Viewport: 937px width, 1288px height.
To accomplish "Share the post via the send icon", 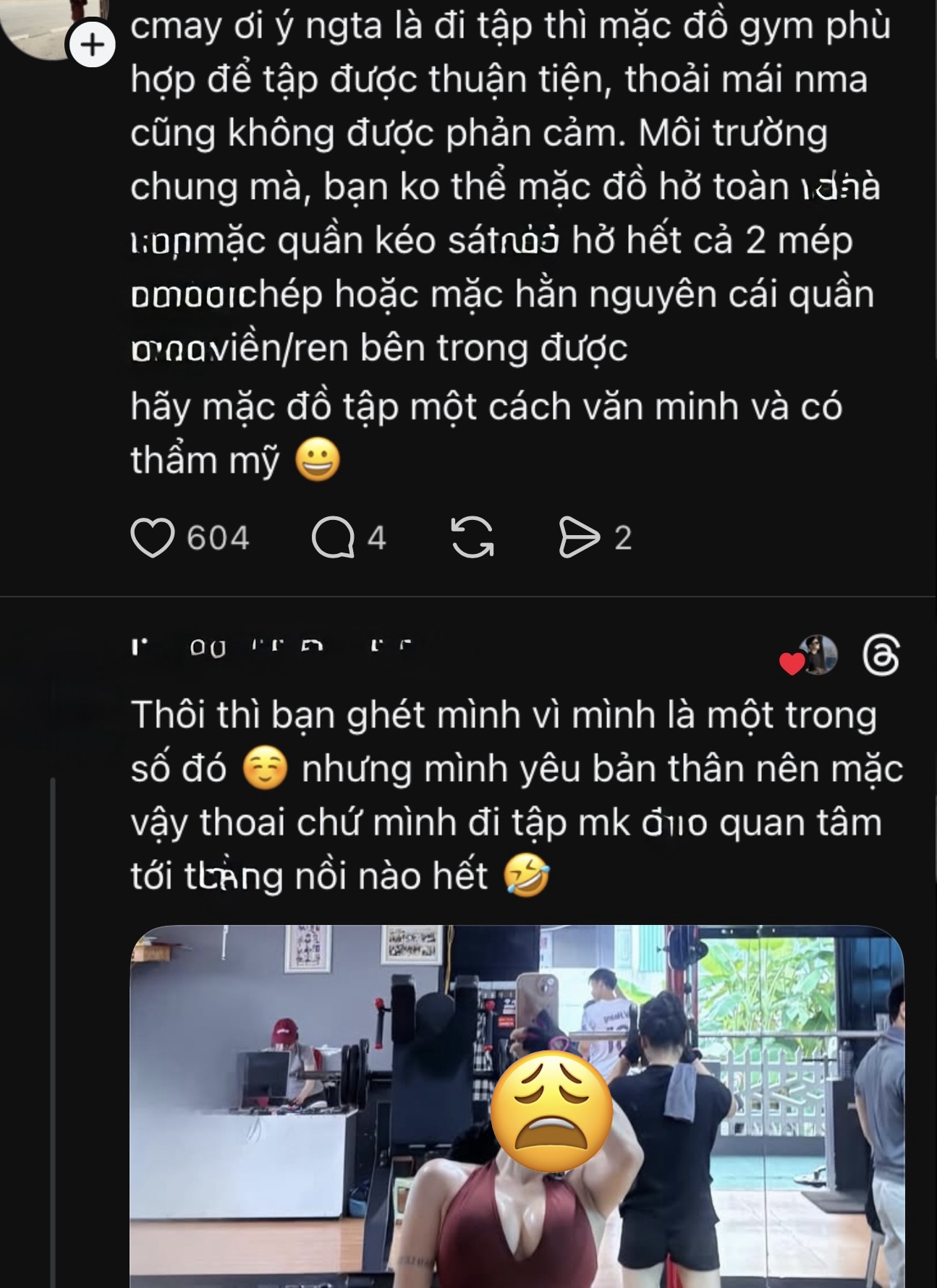I will [x=580, y=538].
